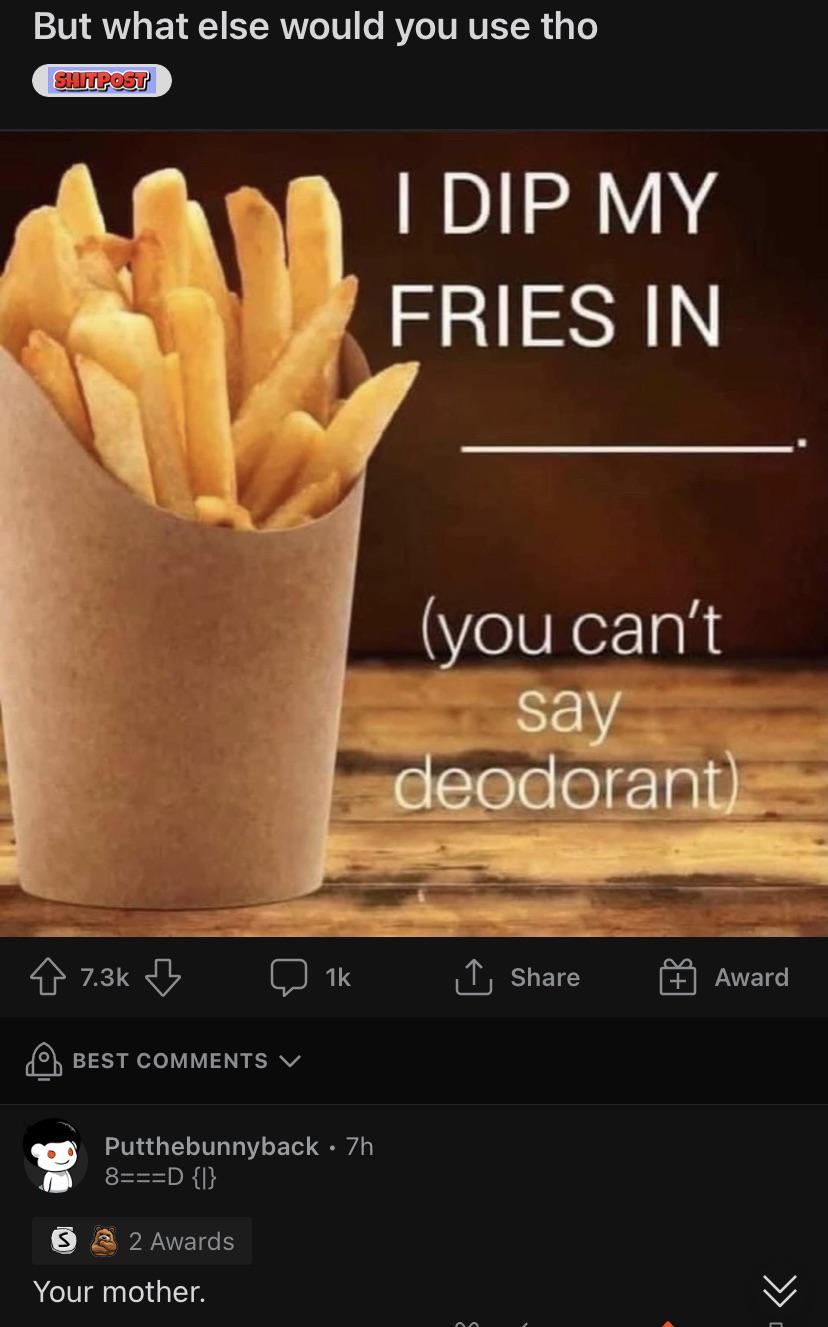Open the sort options chevron
Viewport: 828px width, 1327px height.
288,1061
